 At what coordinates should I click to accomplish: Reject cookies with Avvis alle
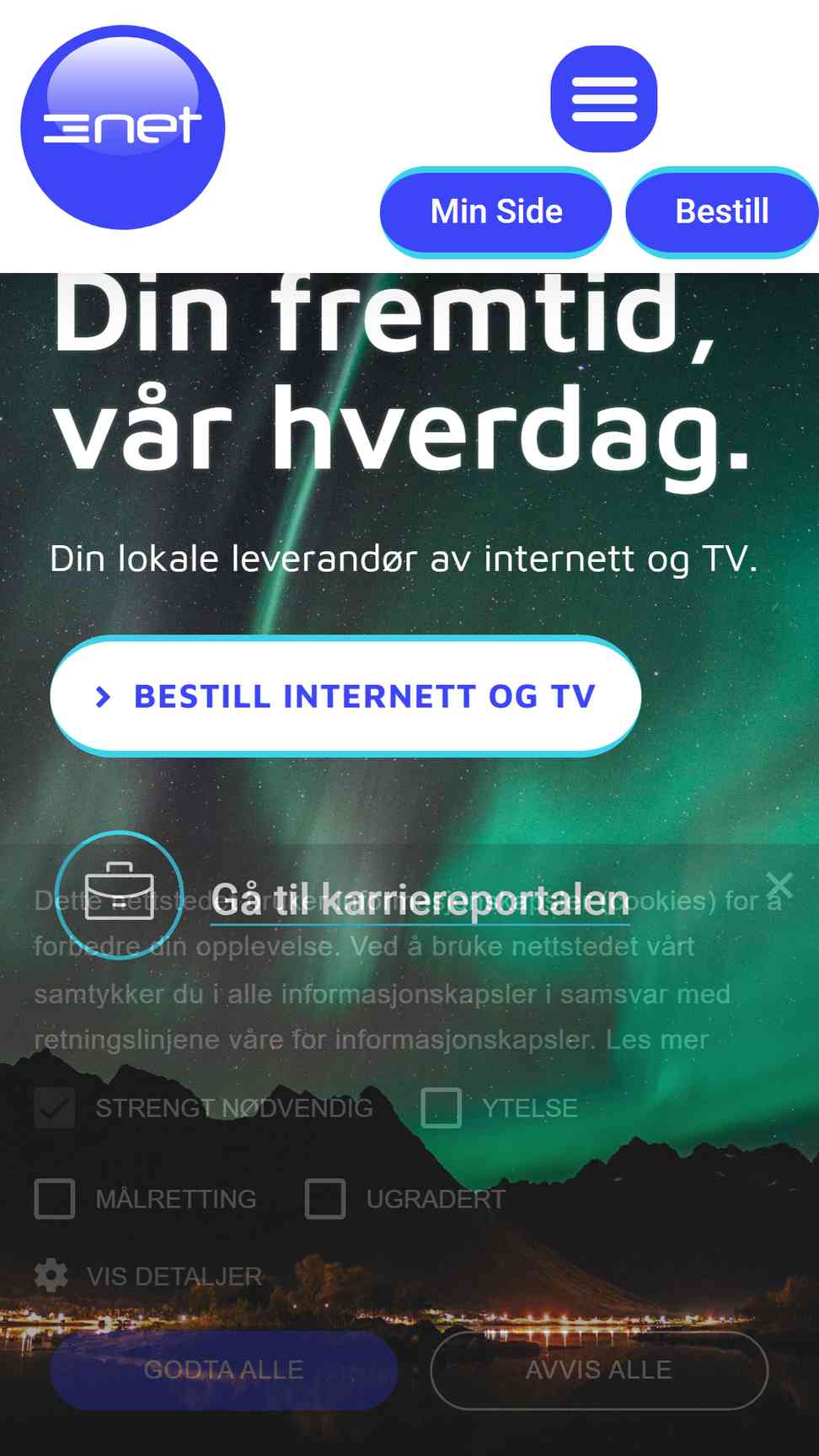[599, 1370]
